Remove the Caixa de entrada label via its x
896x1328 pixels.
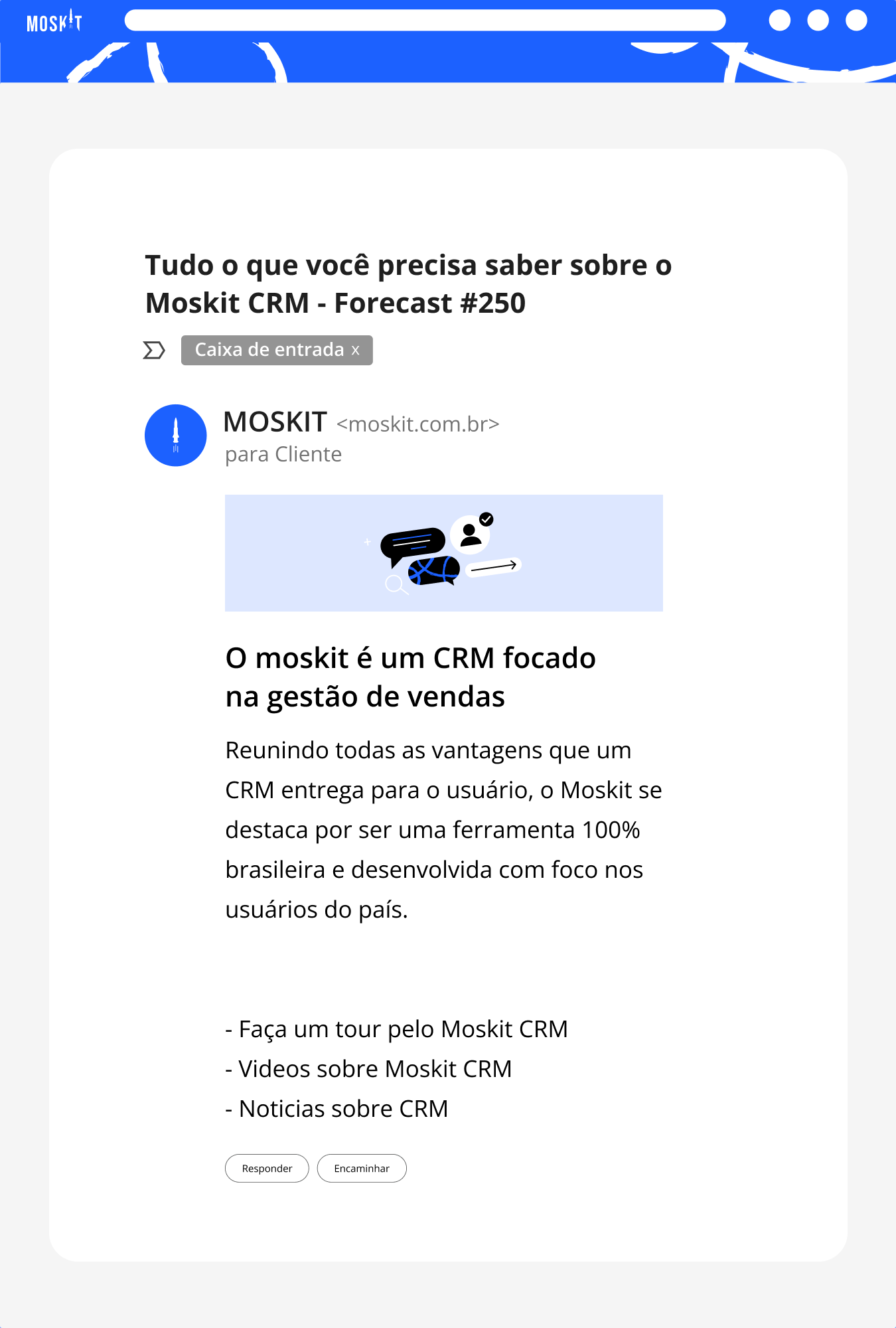[x=355, y=350]
